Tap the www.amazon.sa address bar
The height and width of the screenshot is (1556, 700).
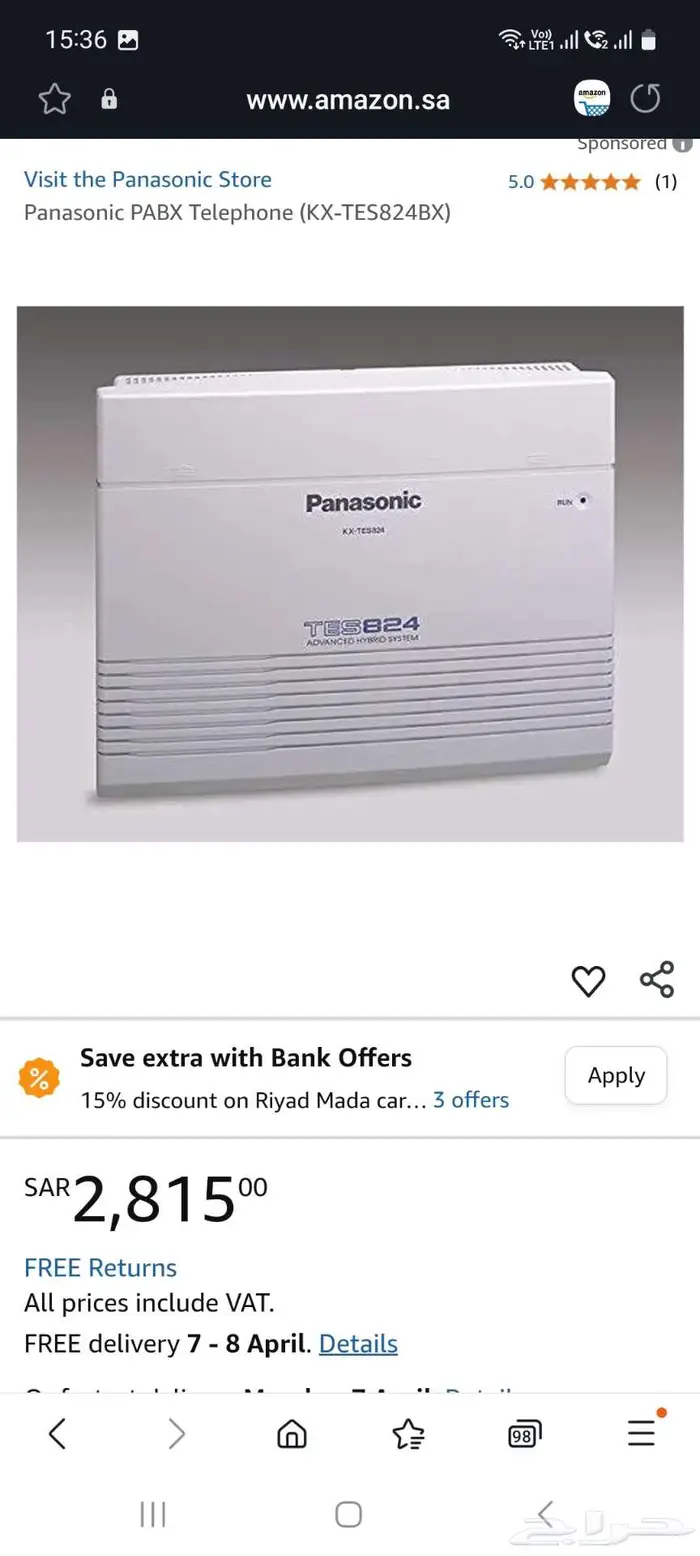pyautogui.click(x=348, y=100)
